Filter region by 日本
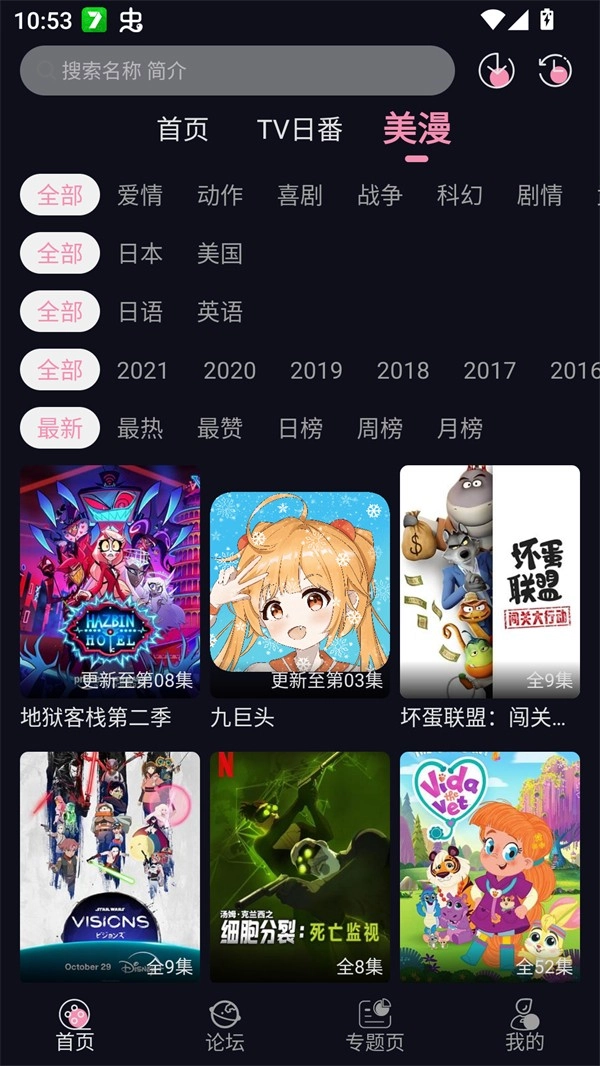Screen dimensions: 600x1066 (x=140, y=253)
